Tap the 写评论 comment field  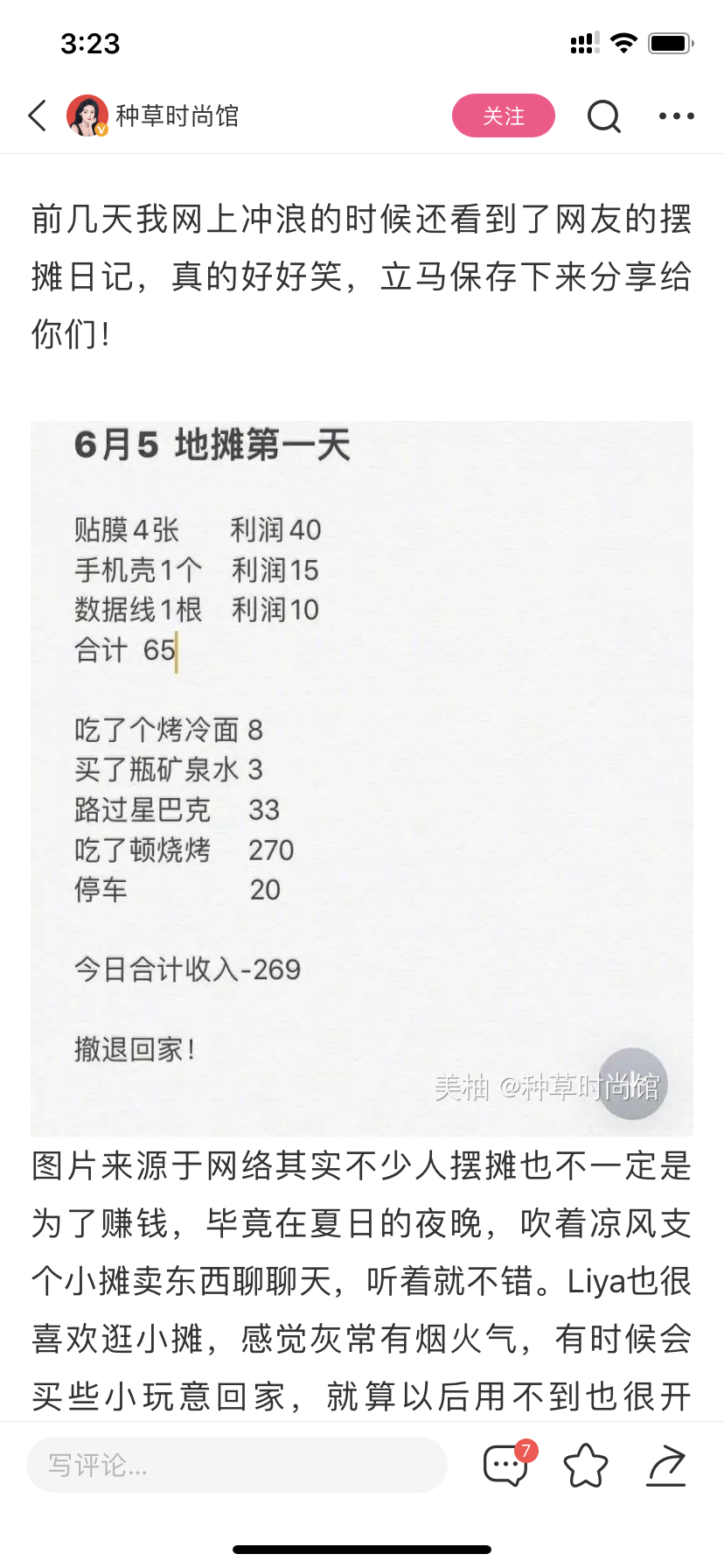[237, 1465]
